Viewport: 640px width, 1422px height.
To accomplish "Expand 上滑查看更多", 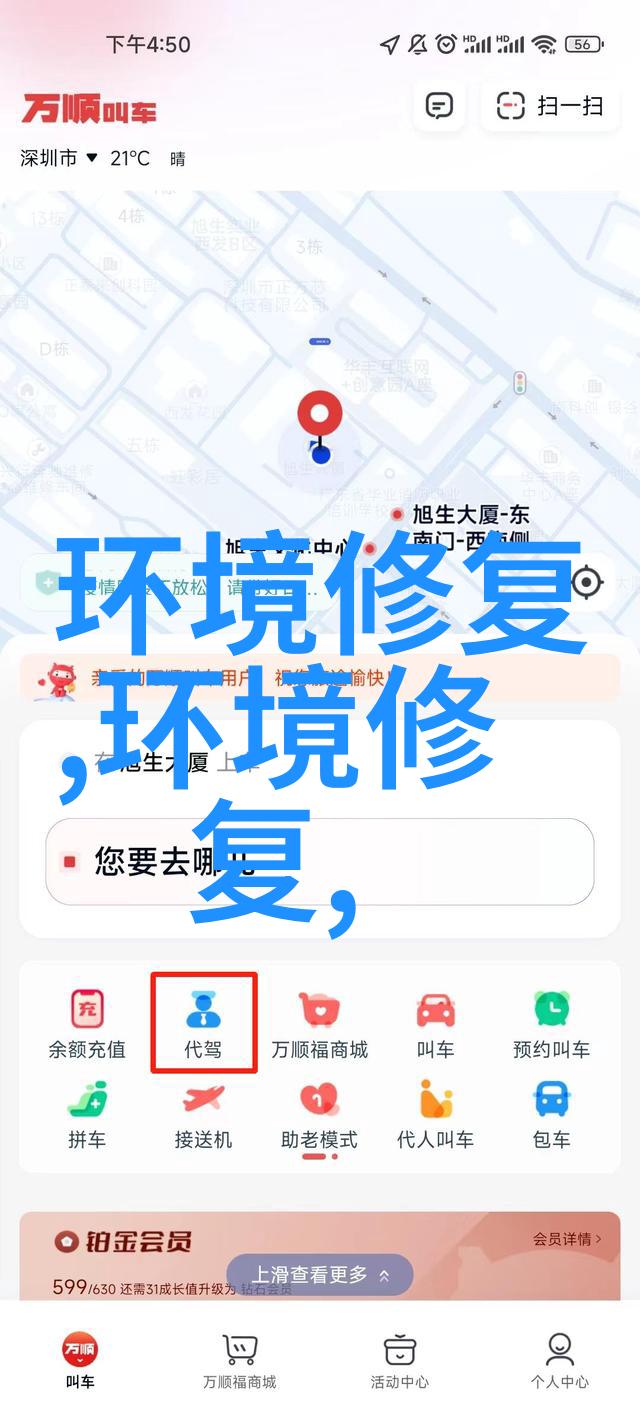I will coord(320,1275).
